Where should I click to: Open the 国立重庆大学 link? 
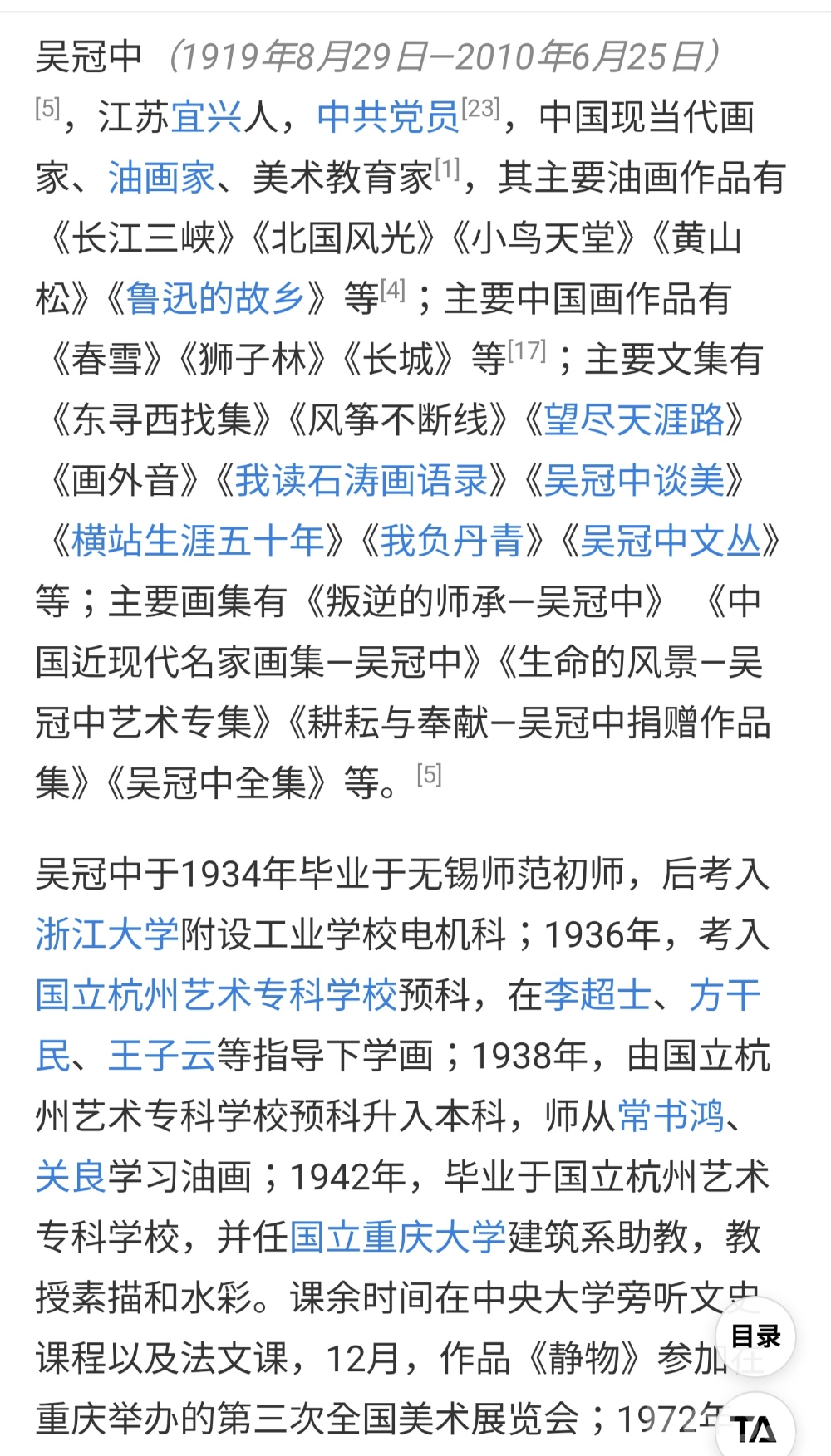pos(397,1238)
